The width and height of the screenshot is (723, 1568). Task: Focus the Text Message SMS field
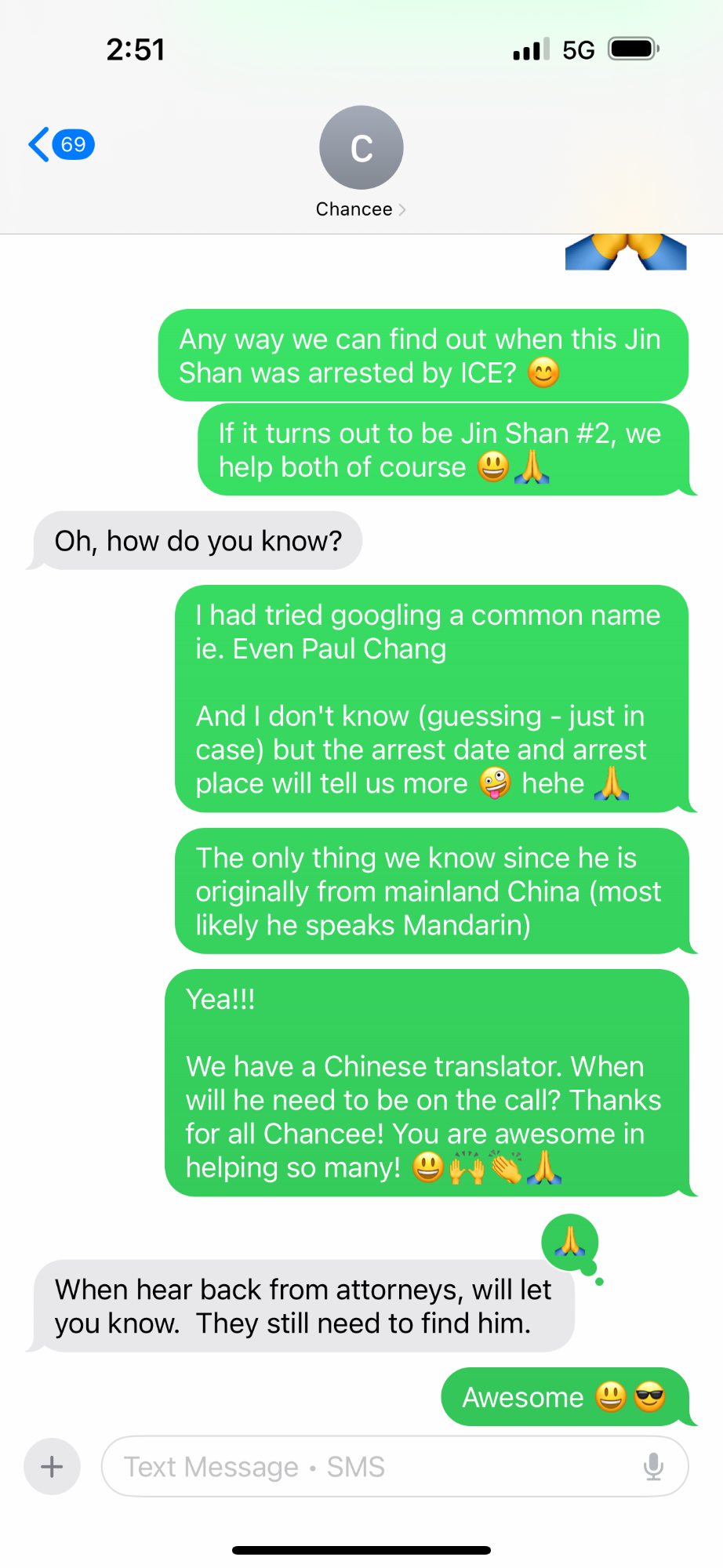pos(369,1466)
